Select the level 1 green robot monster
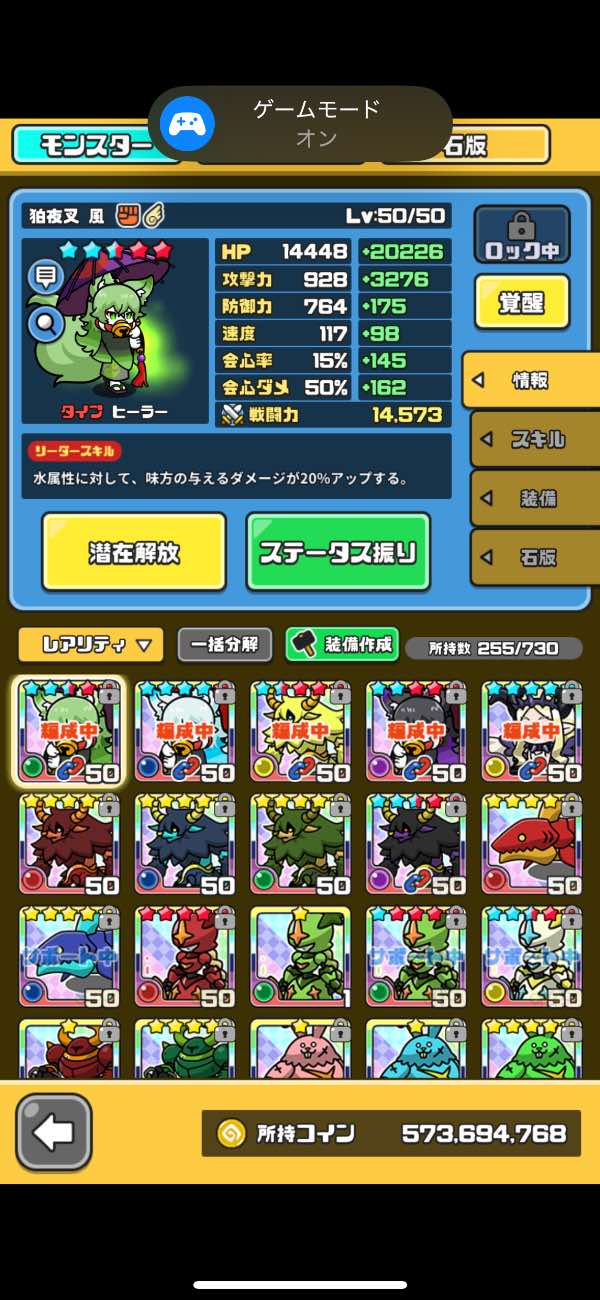Viewport: 600px width, 1300px height. tap(300, 957)
